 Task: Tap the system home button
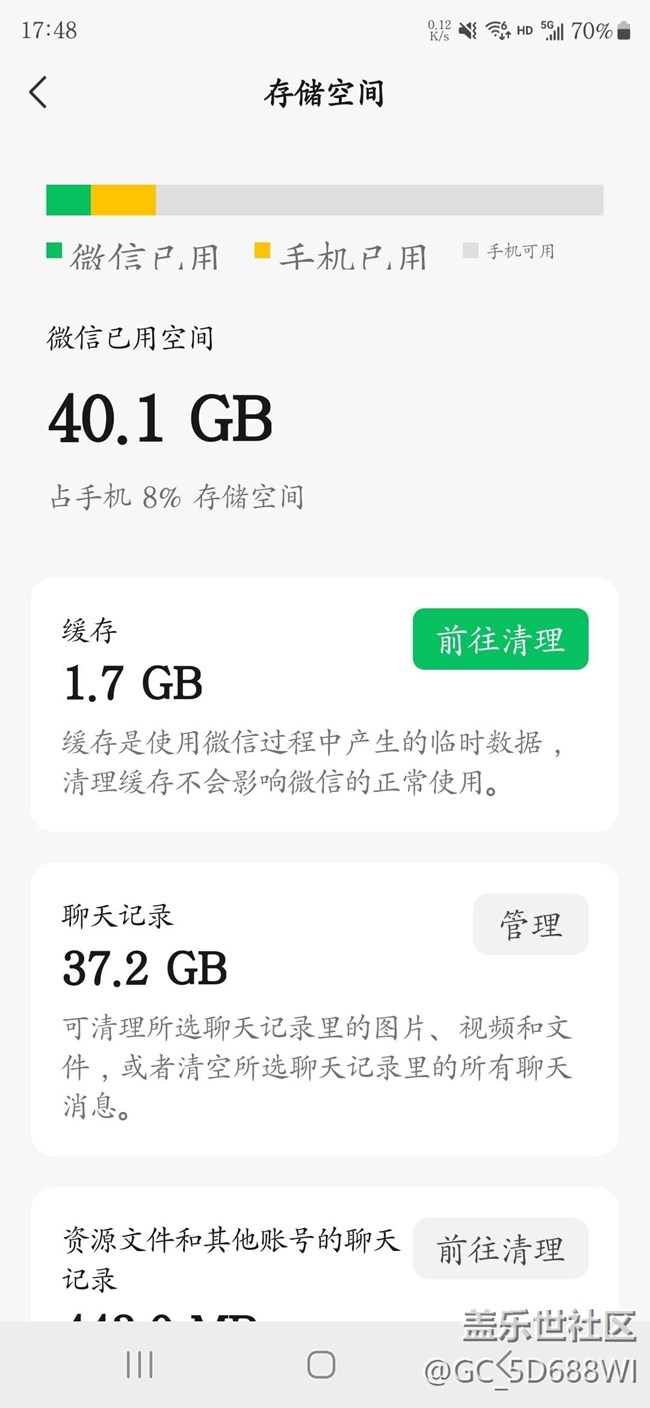coord(321,1364)
